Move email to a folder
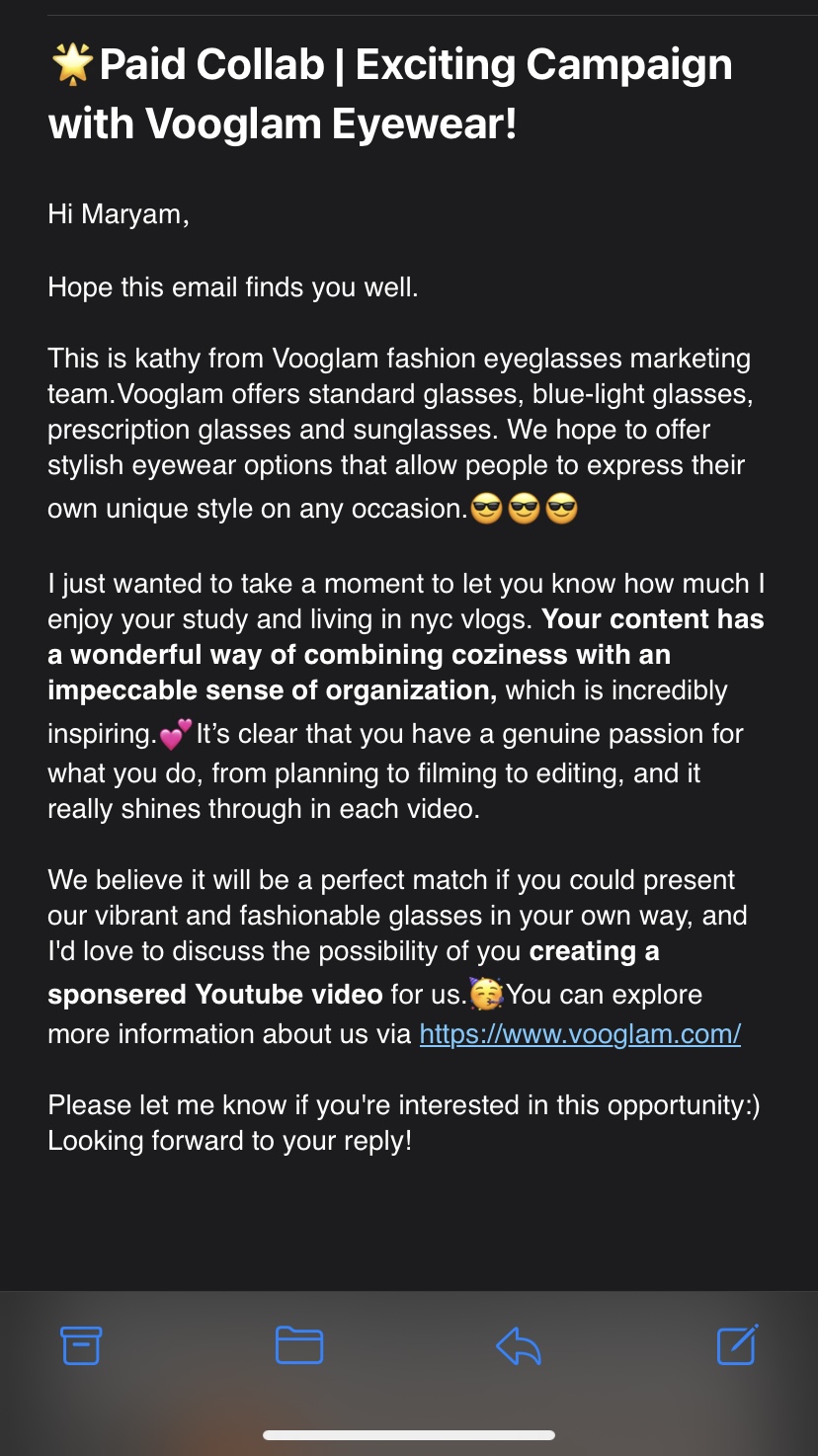This screenshot has height=1456, width=818. coord(299,1345)
